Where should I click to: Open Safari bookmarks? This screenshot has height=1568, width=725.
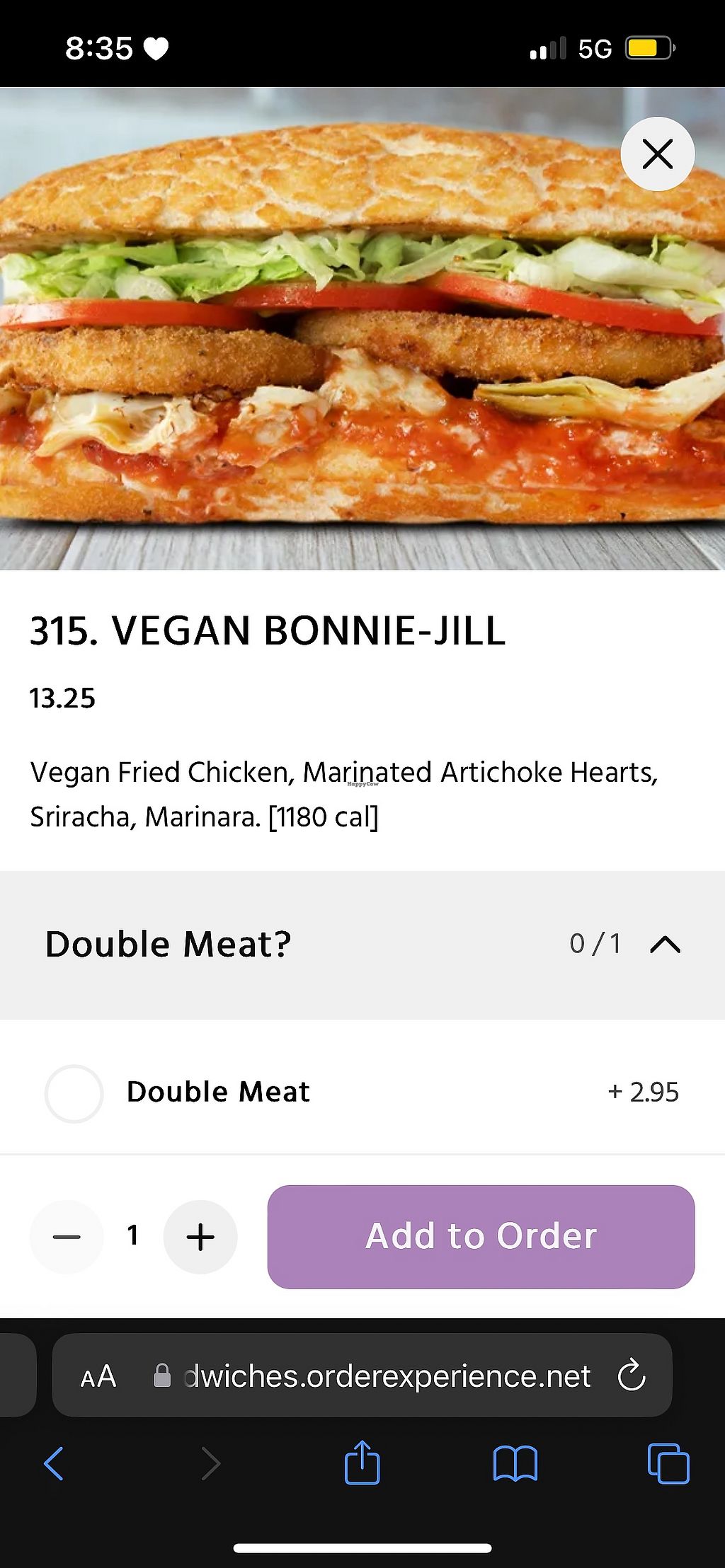coord(515,1463)
